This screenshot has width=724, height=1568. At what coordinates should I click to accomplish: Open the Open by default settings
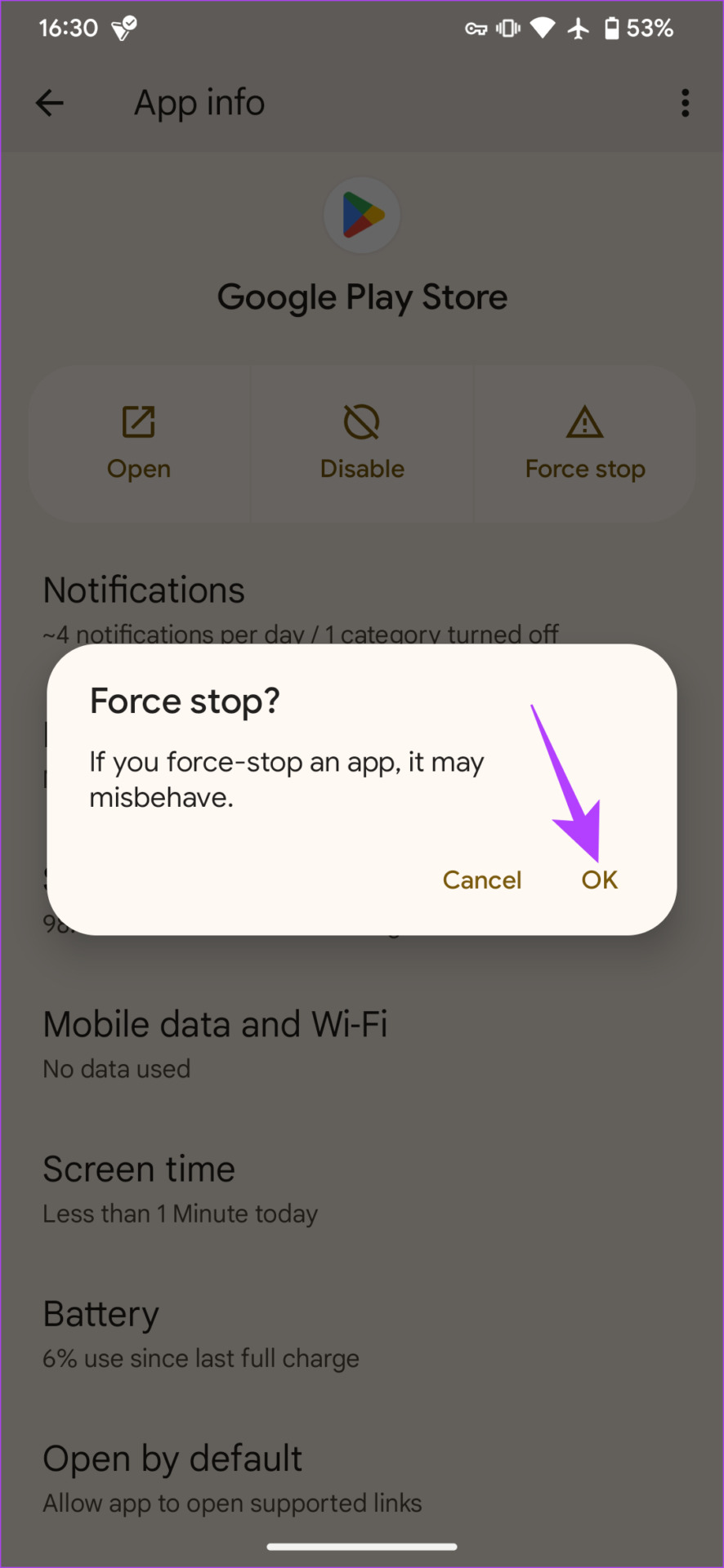pos(362,1478)
